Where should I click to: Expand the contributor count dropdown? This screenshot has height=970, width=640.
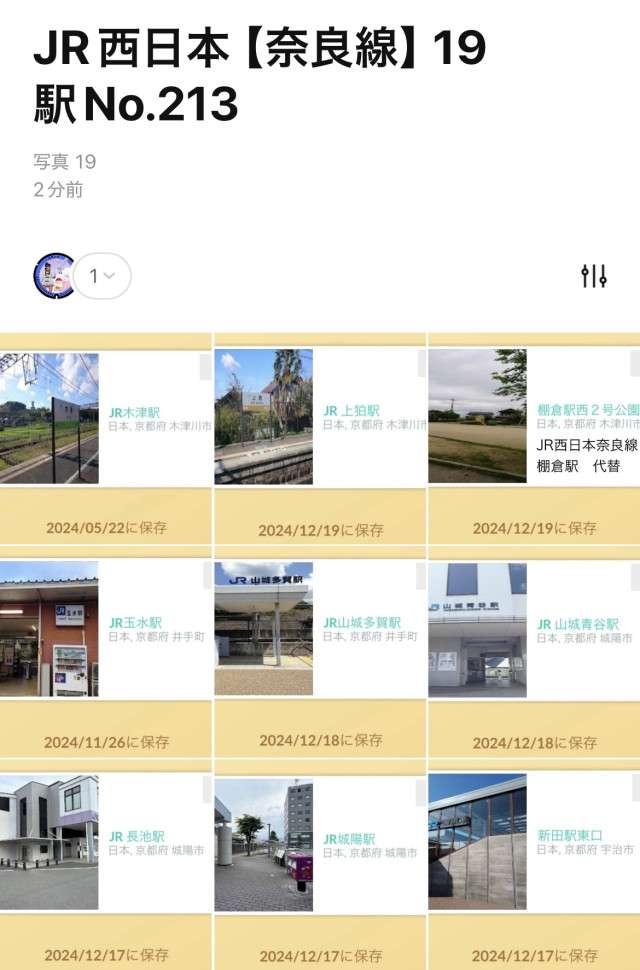(102, 276)
